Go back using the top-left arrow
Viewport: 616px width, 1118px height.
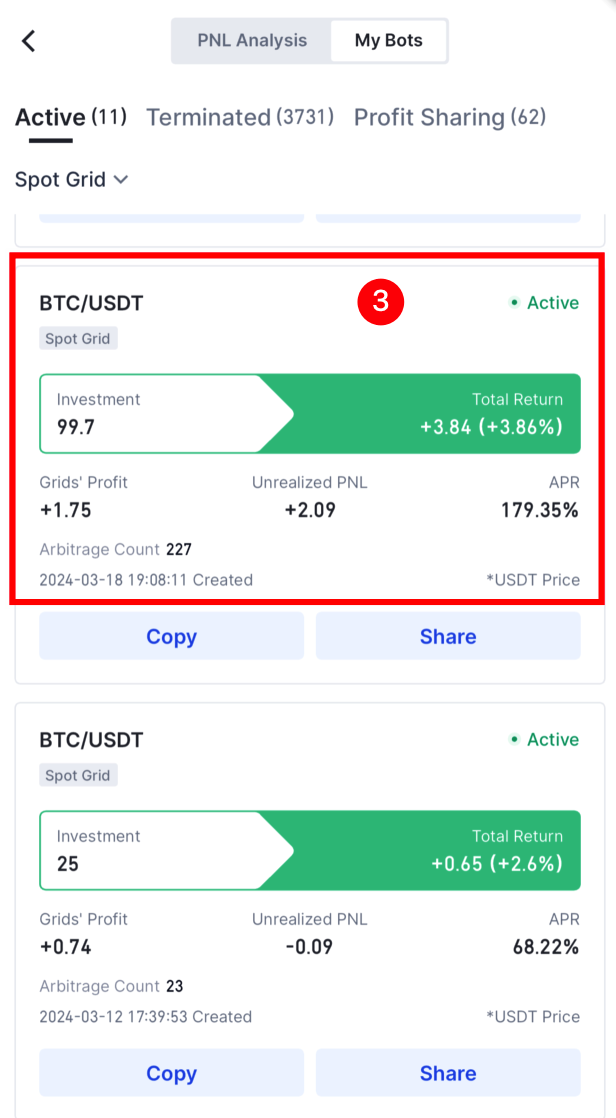[x=29, y=41]
